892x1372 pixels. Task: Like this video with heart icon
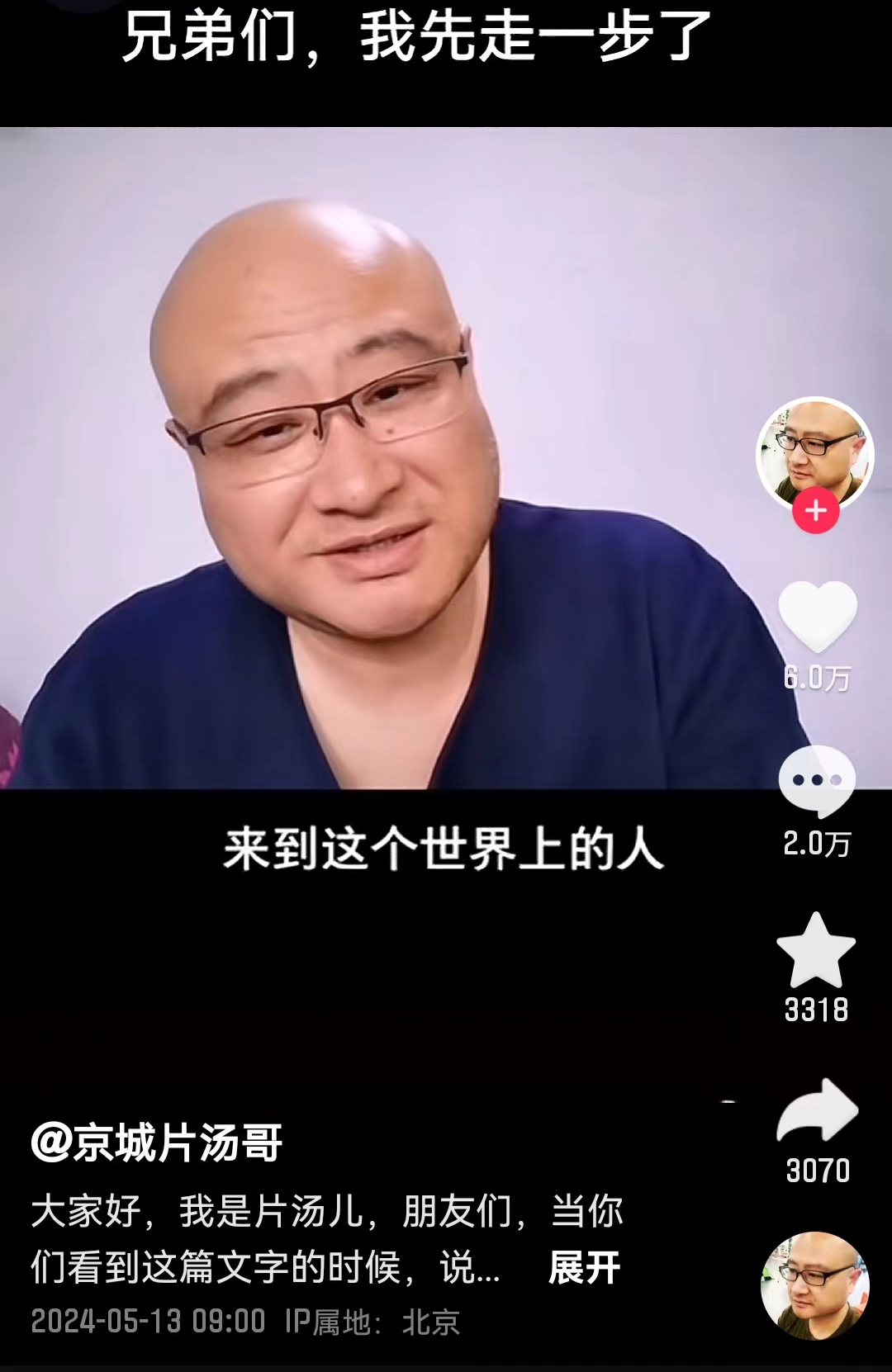click(x=817, y=617)
